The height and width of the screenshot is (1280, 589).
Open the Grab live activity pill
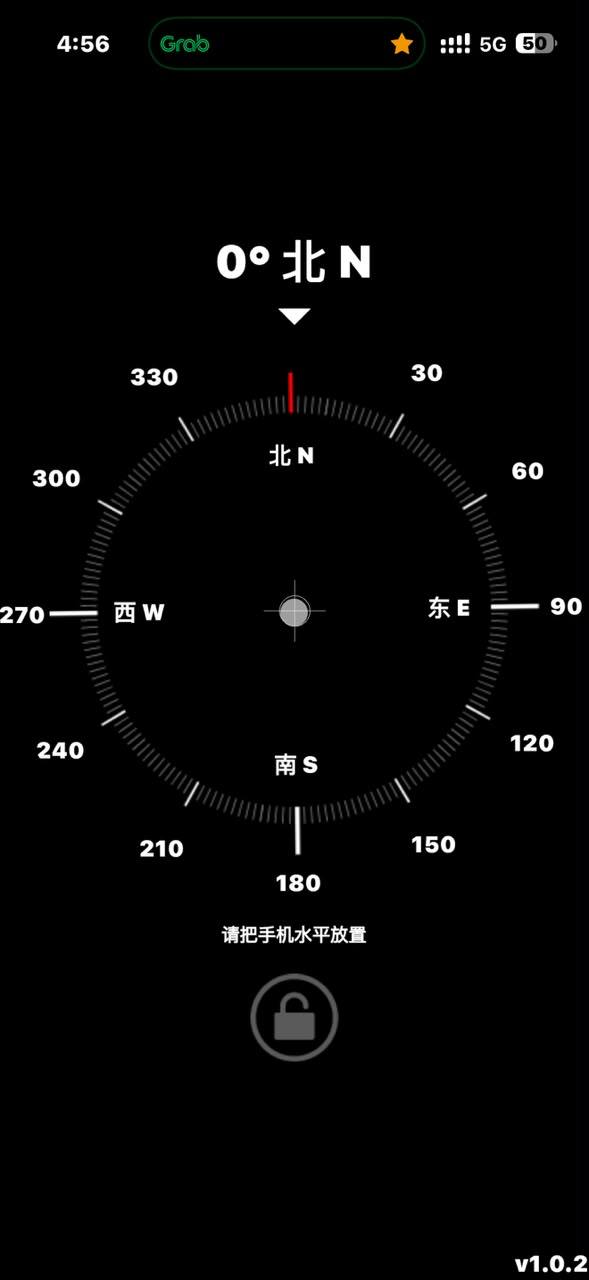point(287,44)
